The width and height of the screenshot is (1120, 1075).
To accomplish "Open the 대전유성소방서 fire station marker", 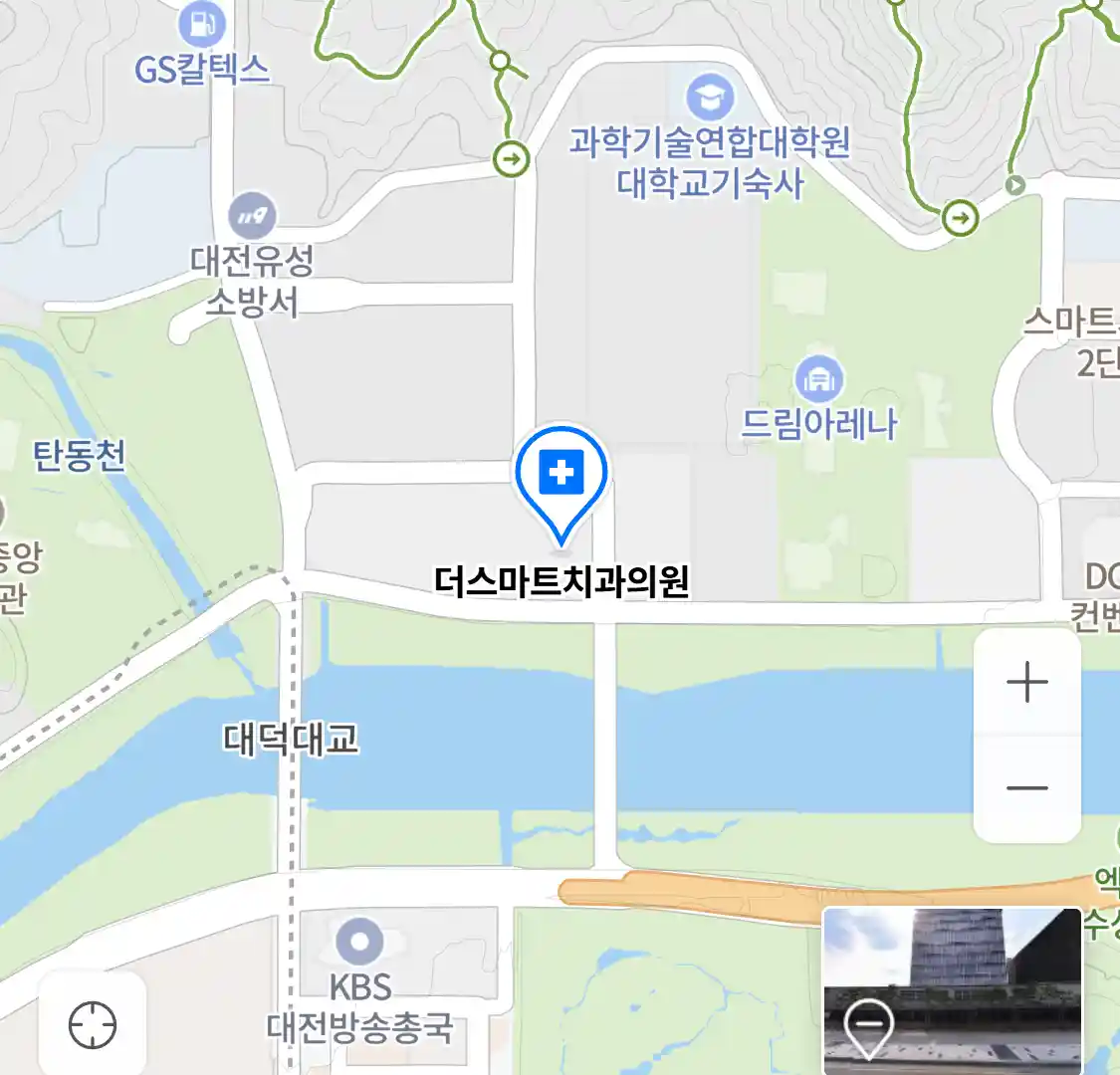I will 252,215.
